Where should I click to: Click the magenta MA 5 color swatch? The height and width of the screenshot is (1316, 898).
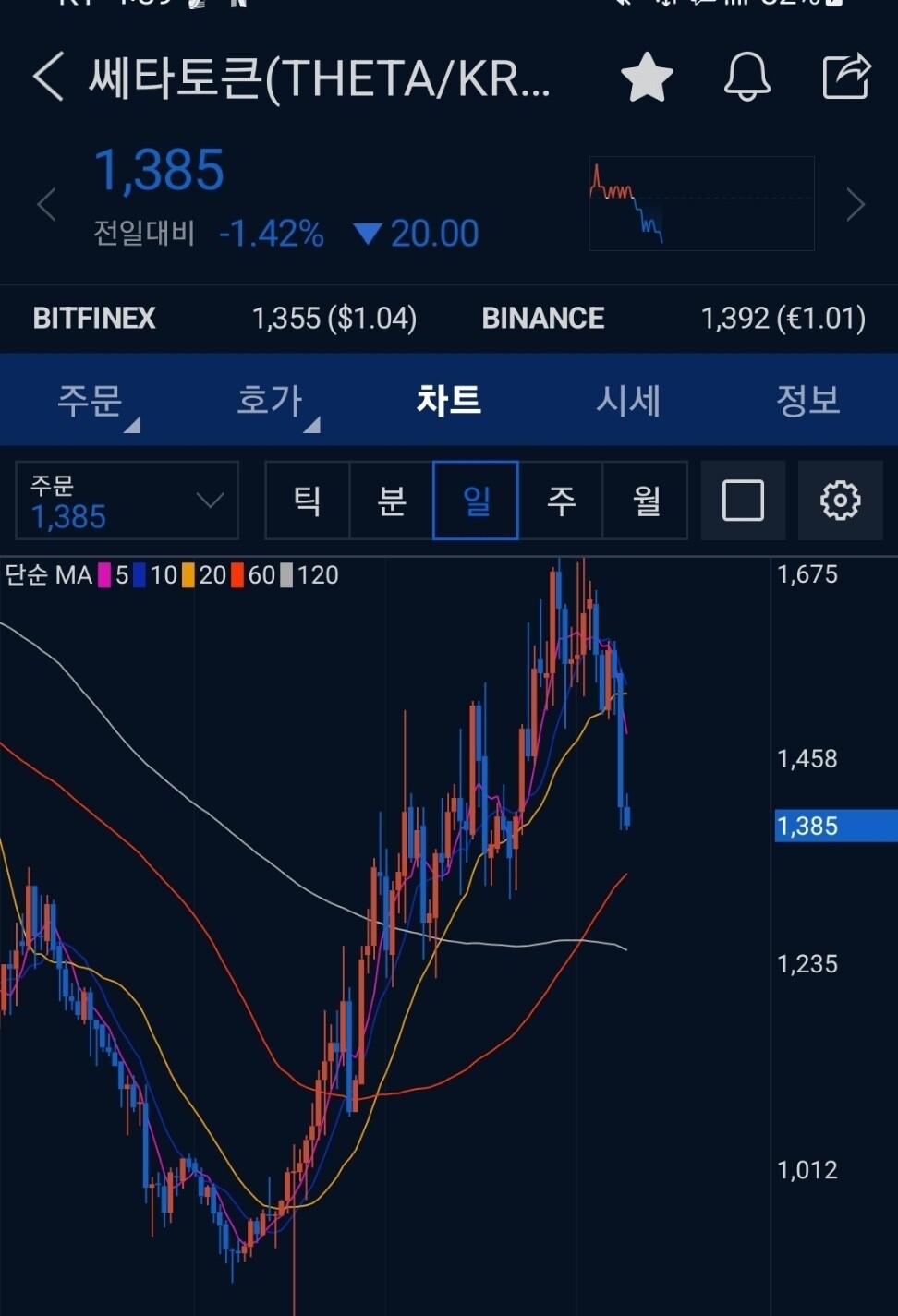pyautogui.click(x=108, y=575)
